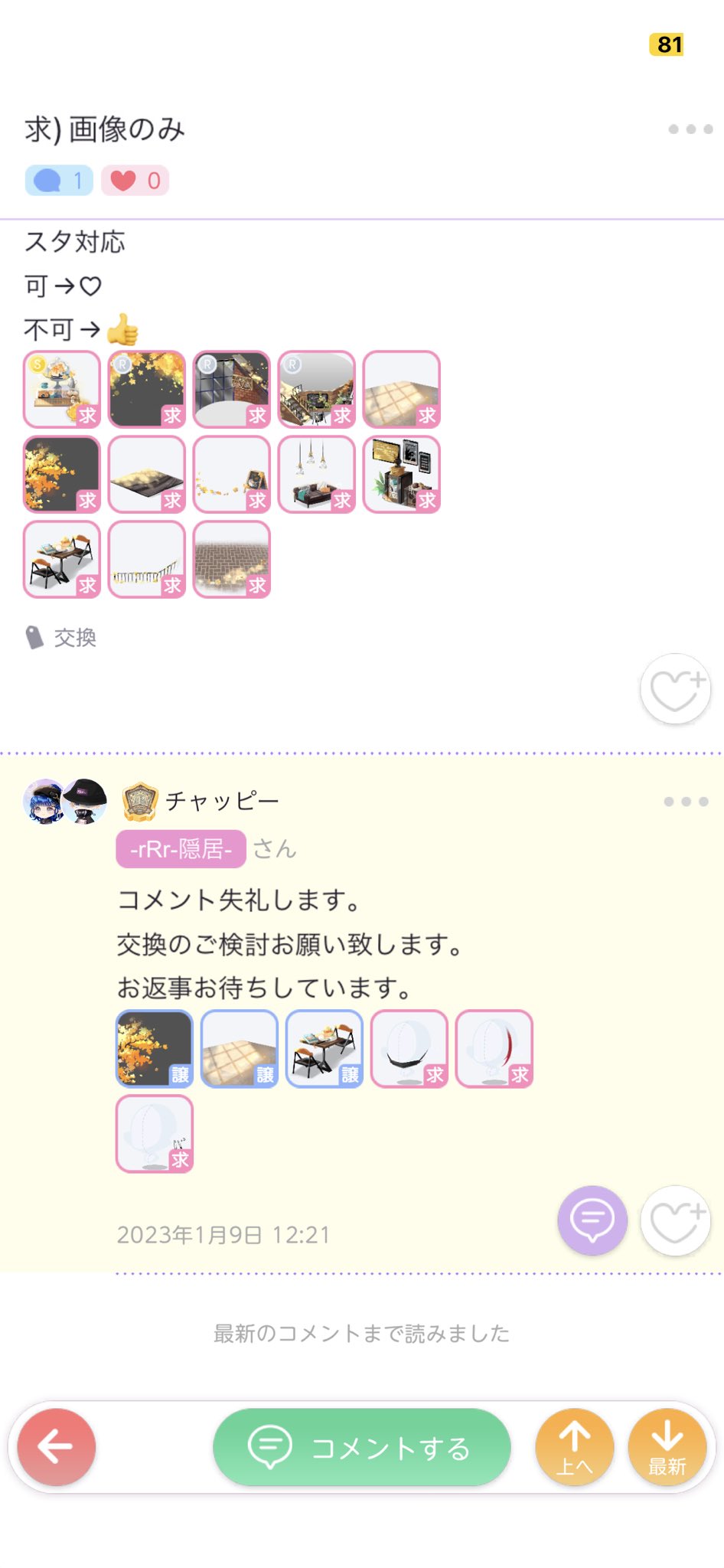Open the 交換 tag
Screen dimensions: 724x1568
point(74,638)
